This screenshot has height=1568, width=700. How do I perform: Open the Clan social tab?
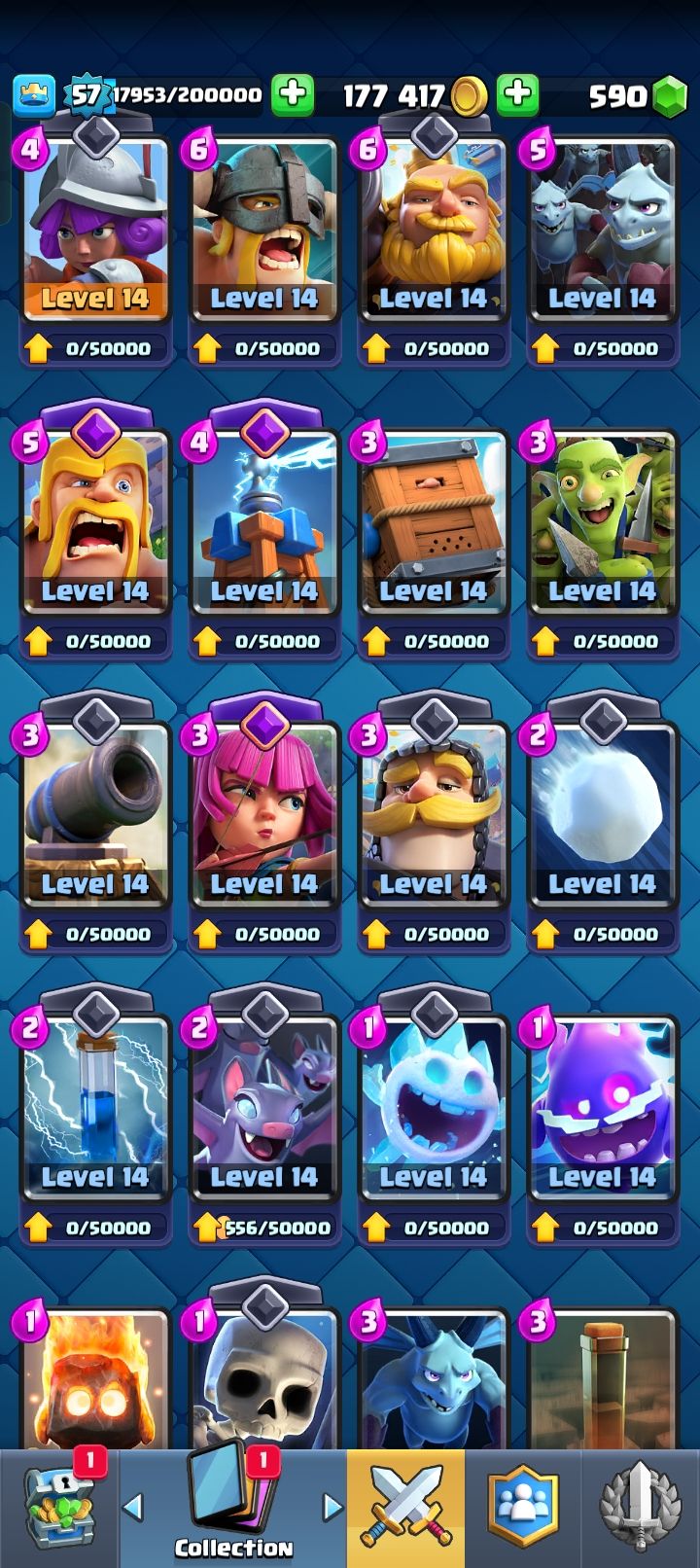coord(523,1508)
